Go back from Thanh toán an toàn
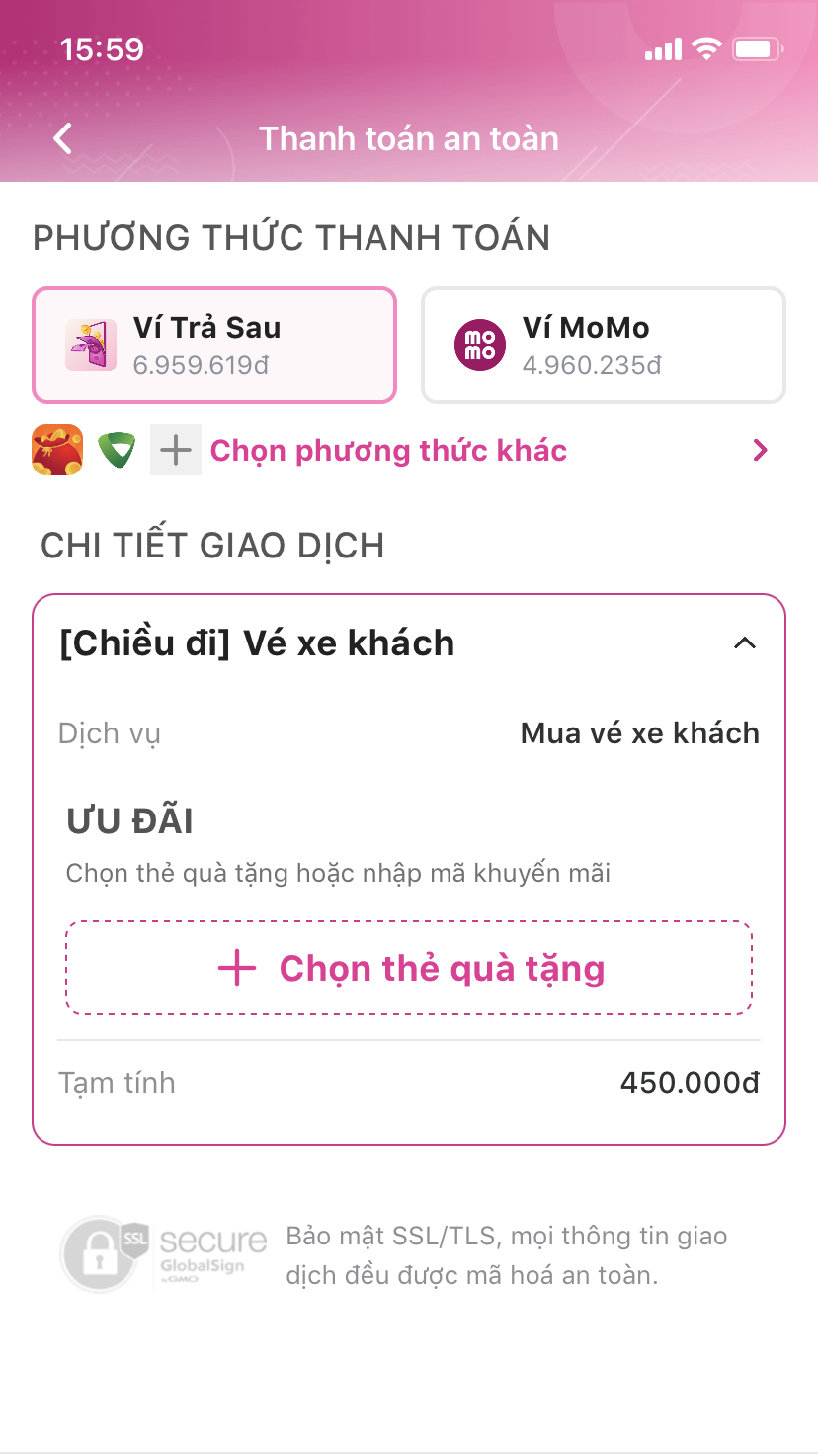The height and width of the screenshot is (1456, 818). click(63, 138)
